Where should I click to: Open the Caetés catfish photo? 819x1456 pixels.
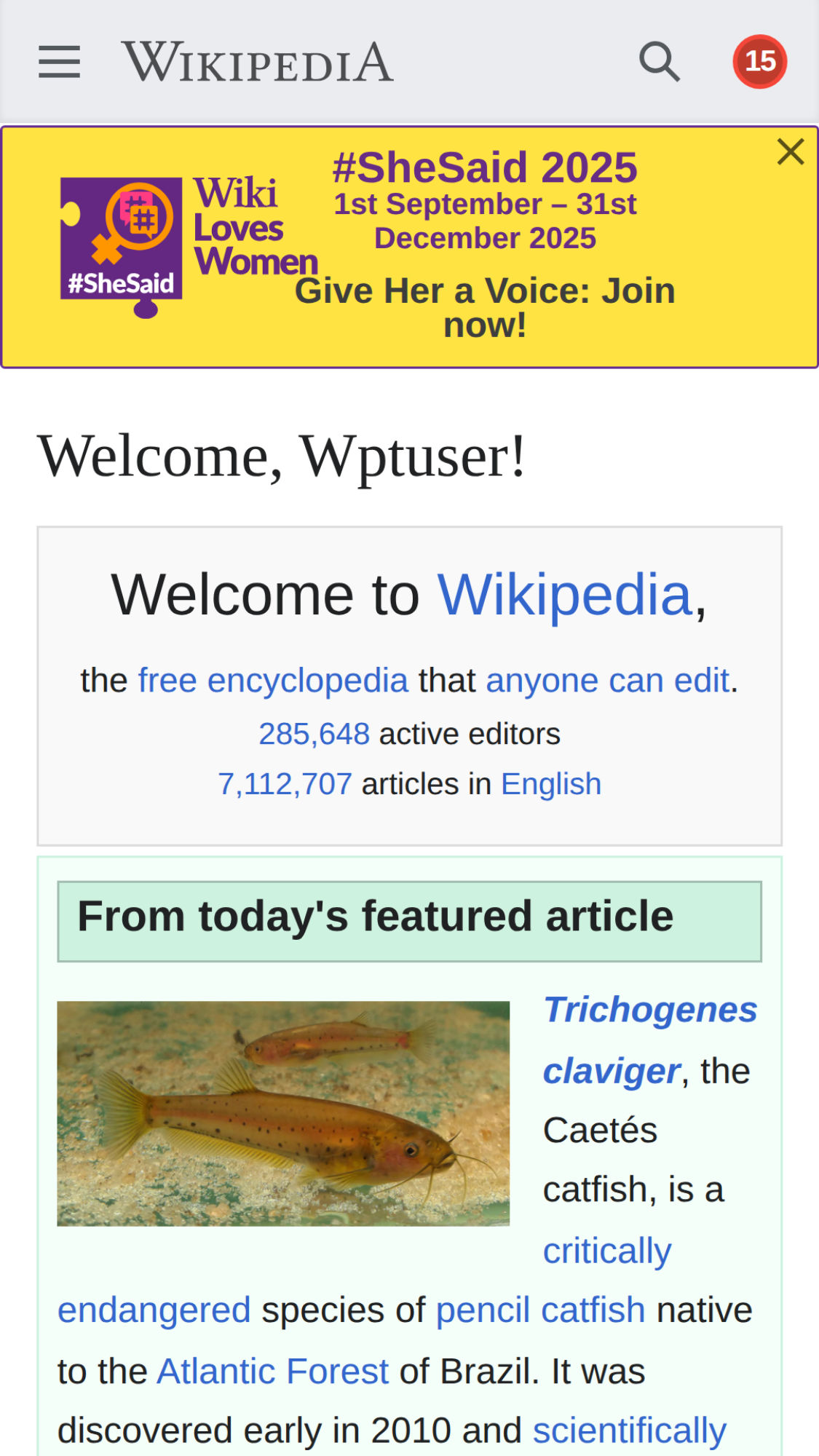pos(283,1113)
